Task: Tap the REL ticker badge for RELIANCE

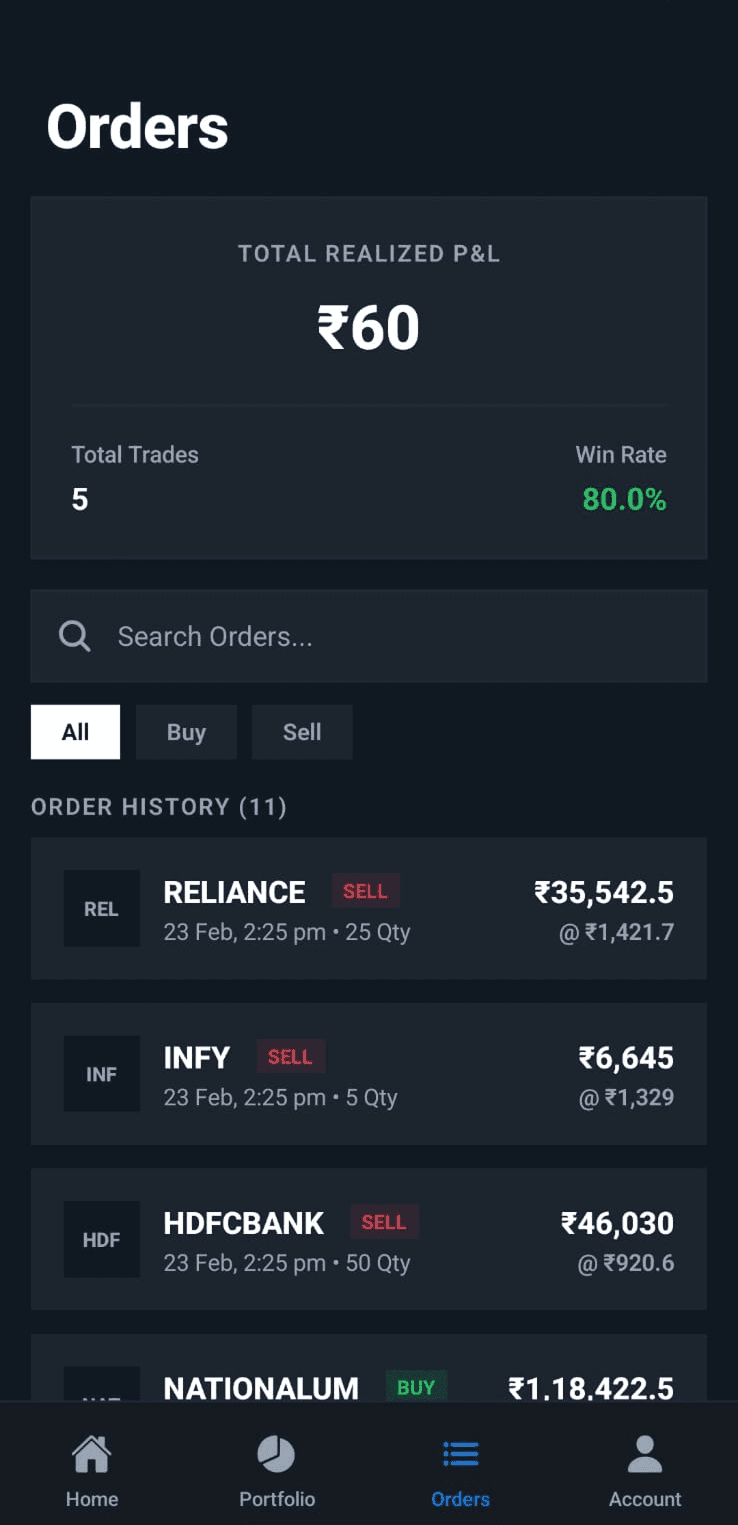Action: pos(101,908)
